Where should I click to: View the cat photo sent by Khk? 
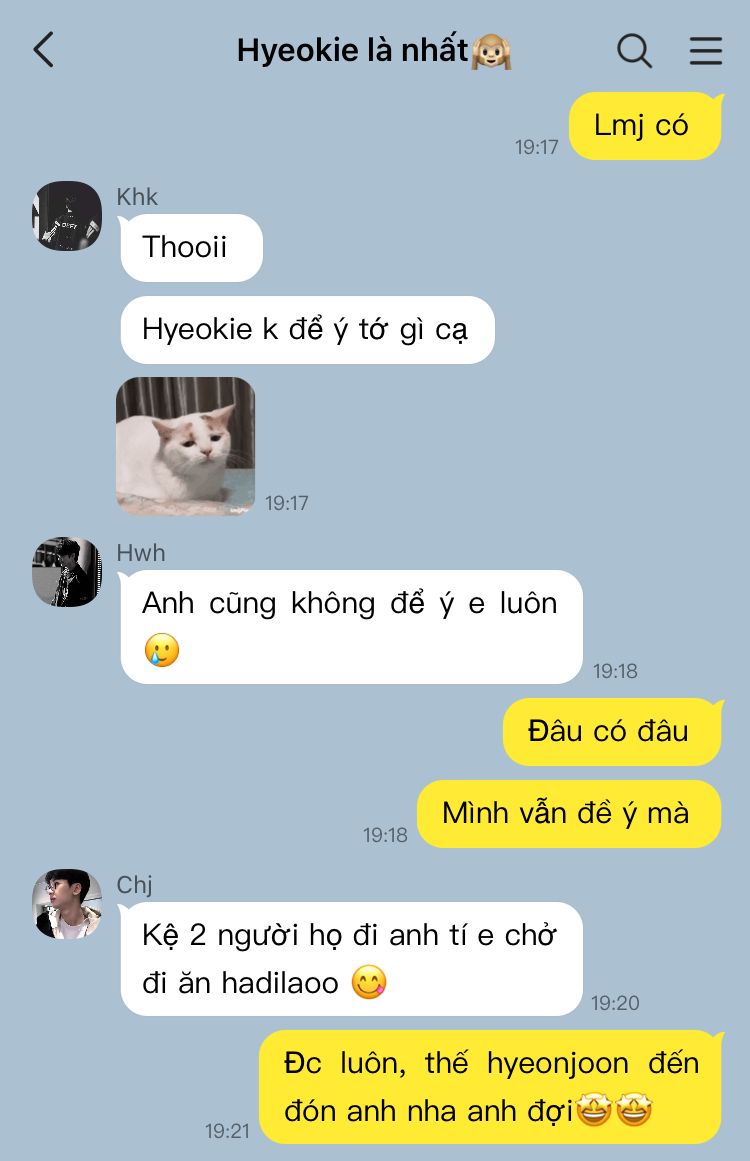[185, 446]
